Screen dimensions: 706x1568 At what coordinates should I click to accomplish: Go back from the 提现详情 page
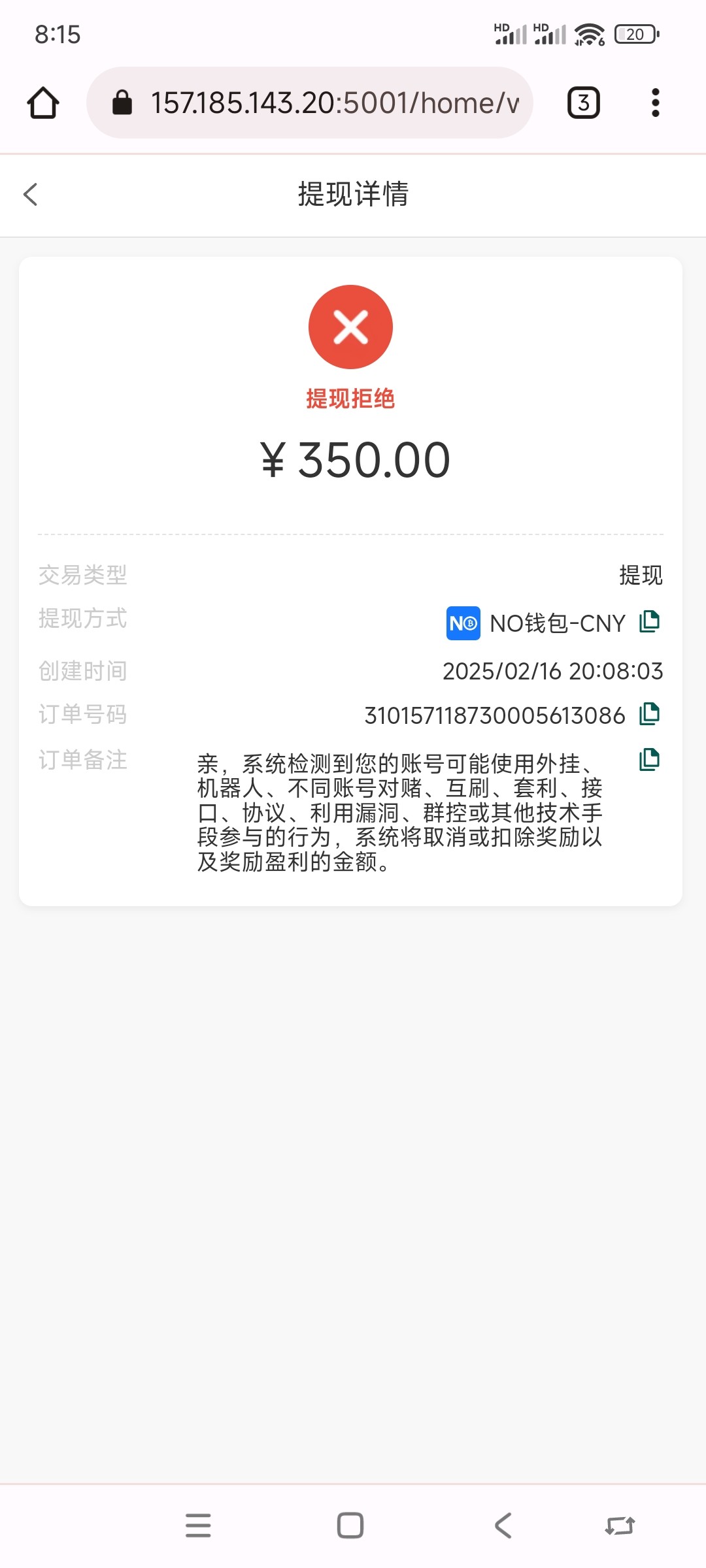point(30,194)
